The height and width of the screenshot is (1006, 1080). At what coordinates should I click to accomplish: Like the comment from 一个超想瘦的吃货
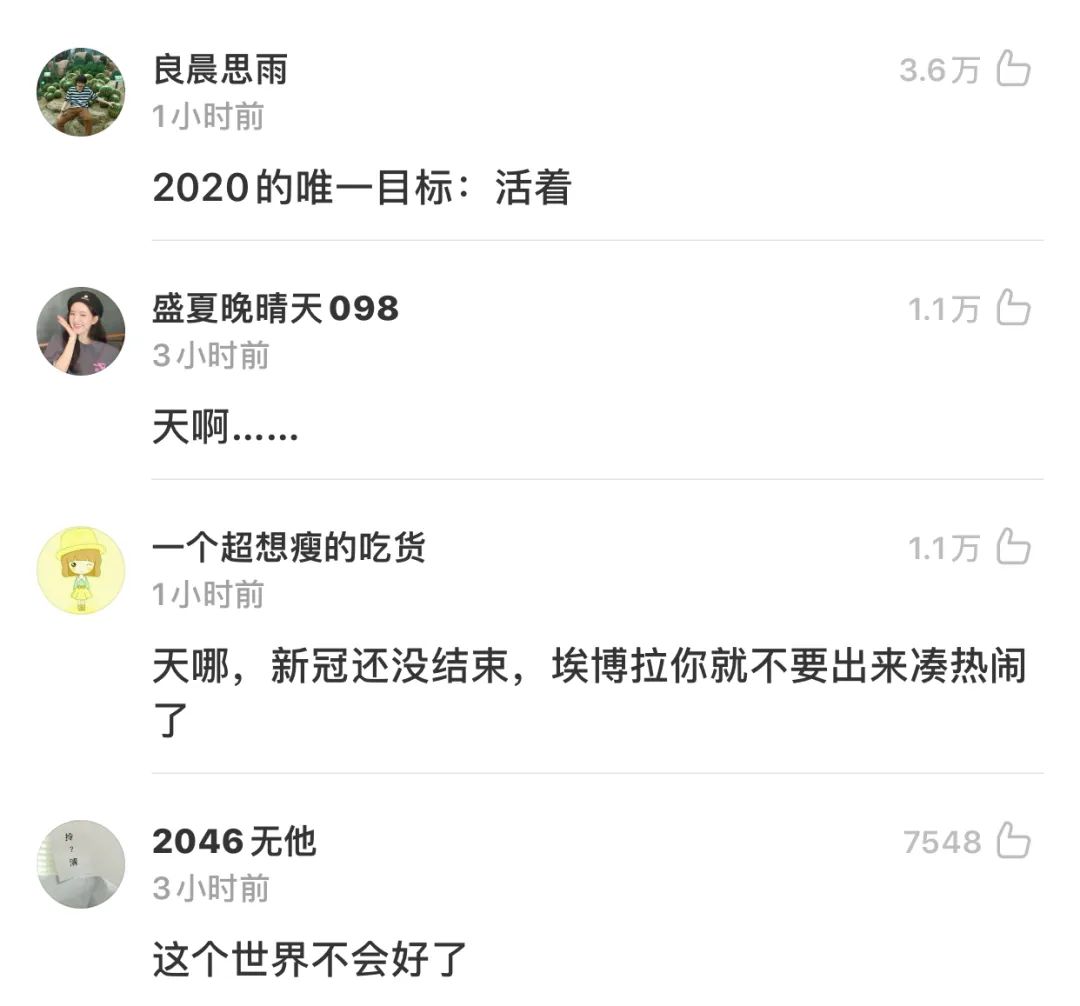click(x=1013, y=548)
